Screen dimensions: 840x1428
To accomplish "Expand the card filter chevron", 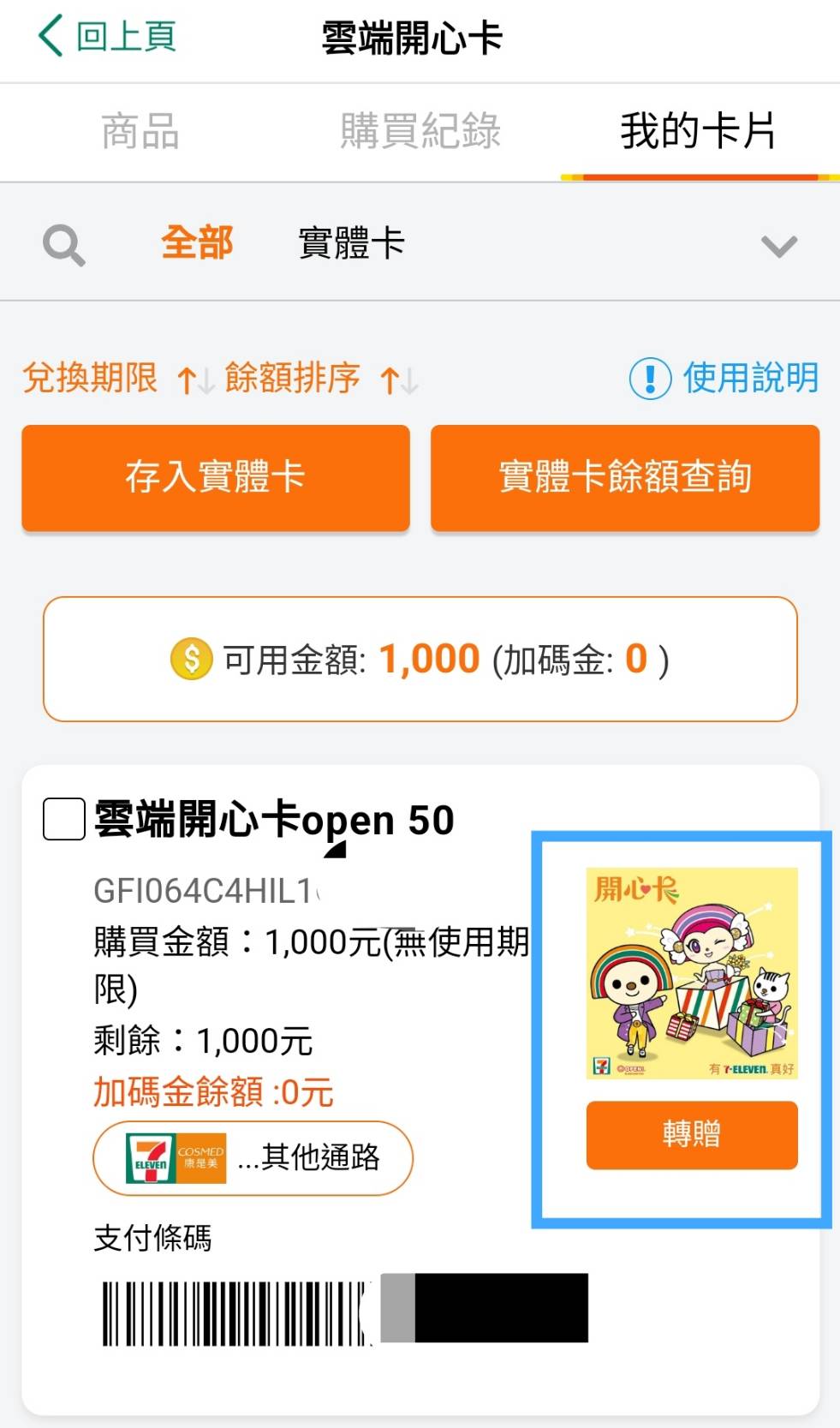I will (x=778, y=247).
